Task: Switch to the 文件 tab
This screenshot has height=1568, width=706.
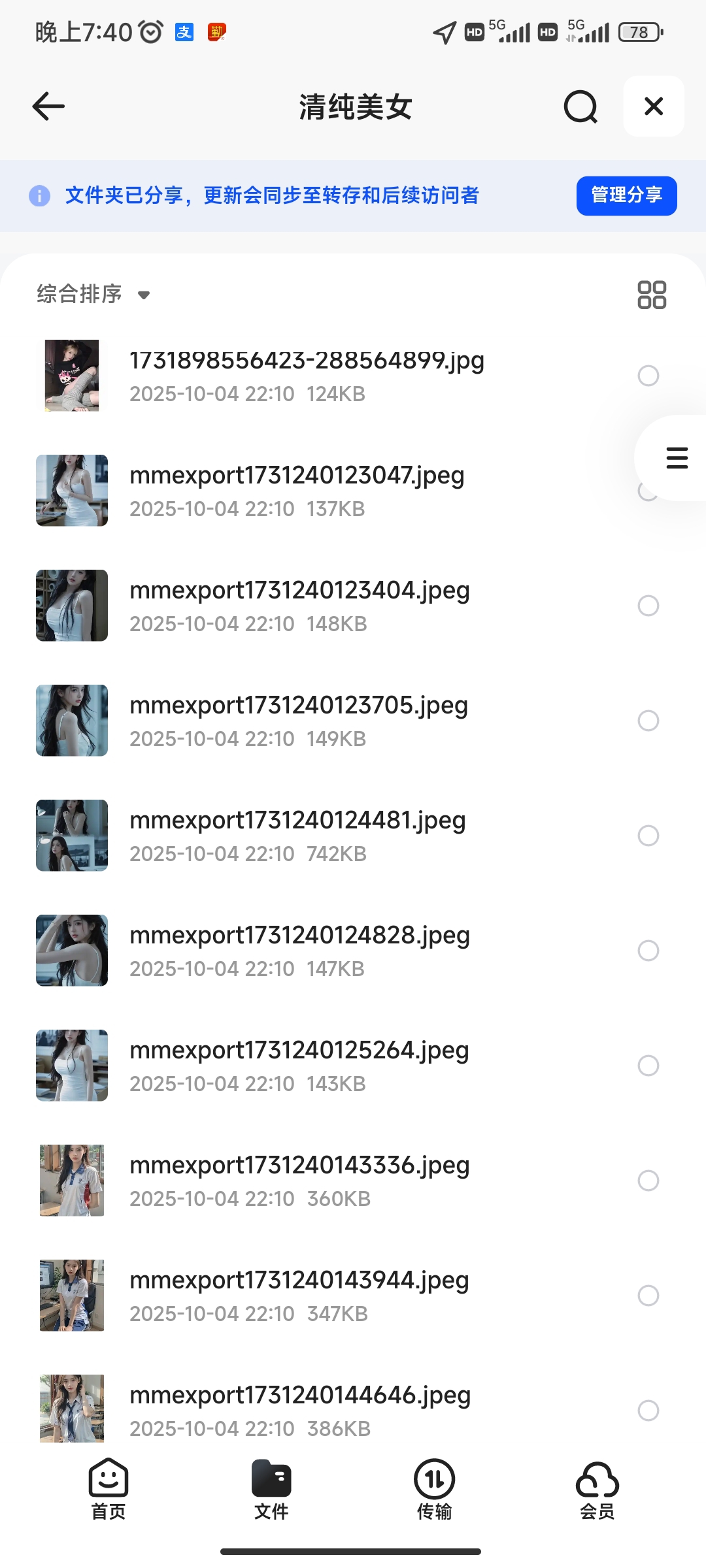Action: coord(271,1490)
